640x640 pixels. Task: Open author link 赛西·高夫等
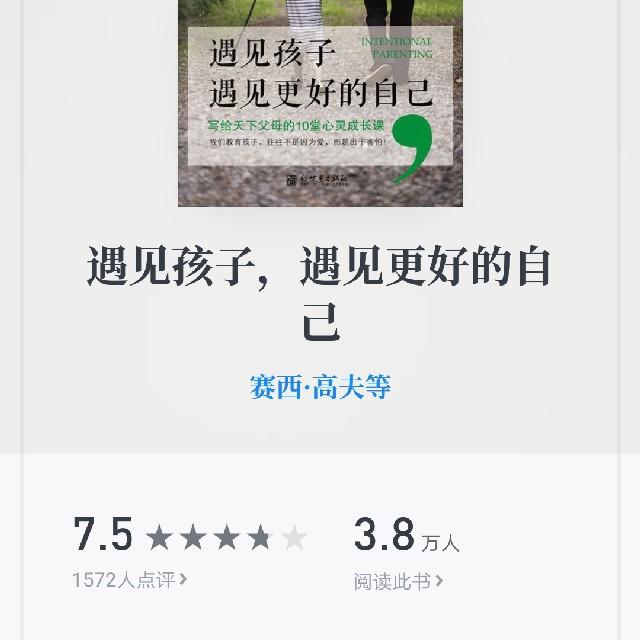tap(320, 387)
